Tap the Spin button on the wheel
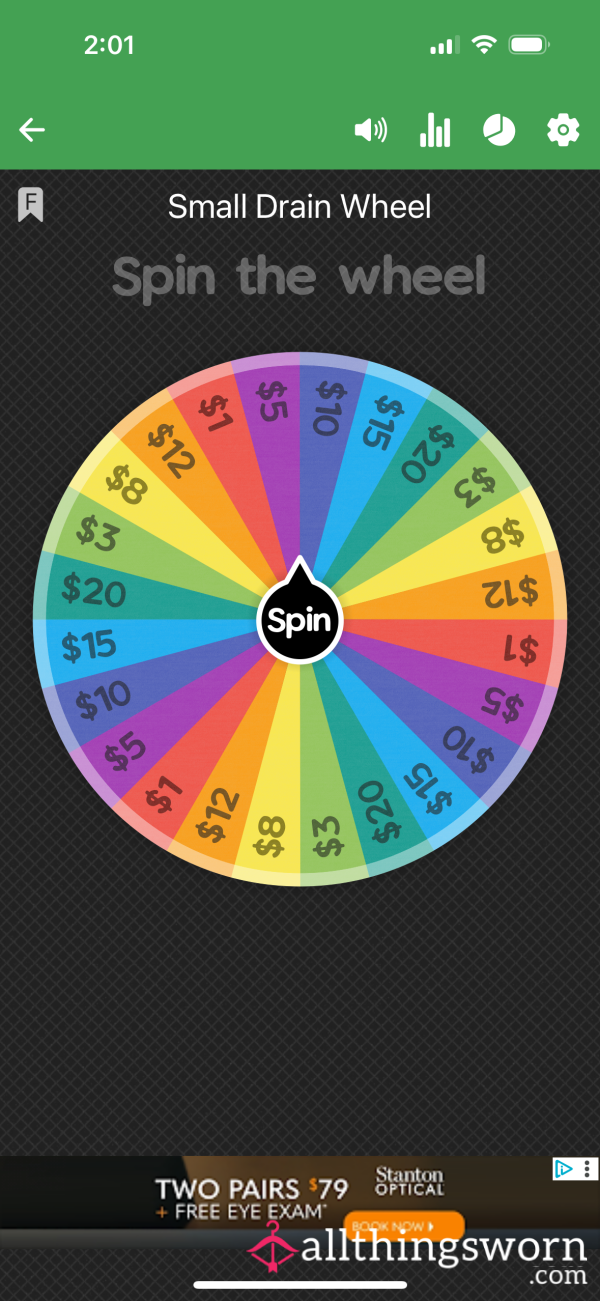 [300, 621]
